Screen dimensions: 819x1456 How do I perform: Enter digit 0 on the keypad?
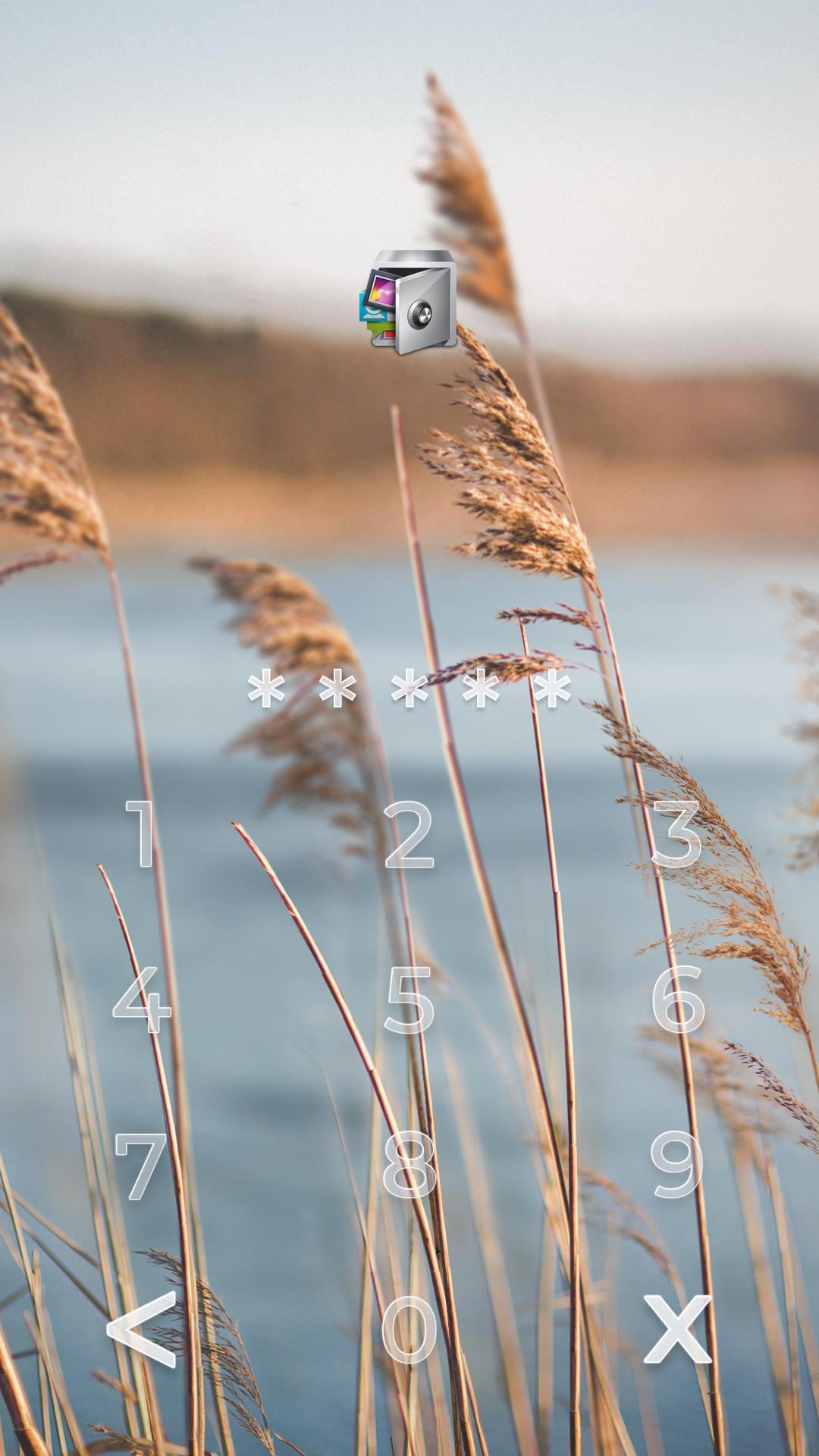409,1330
